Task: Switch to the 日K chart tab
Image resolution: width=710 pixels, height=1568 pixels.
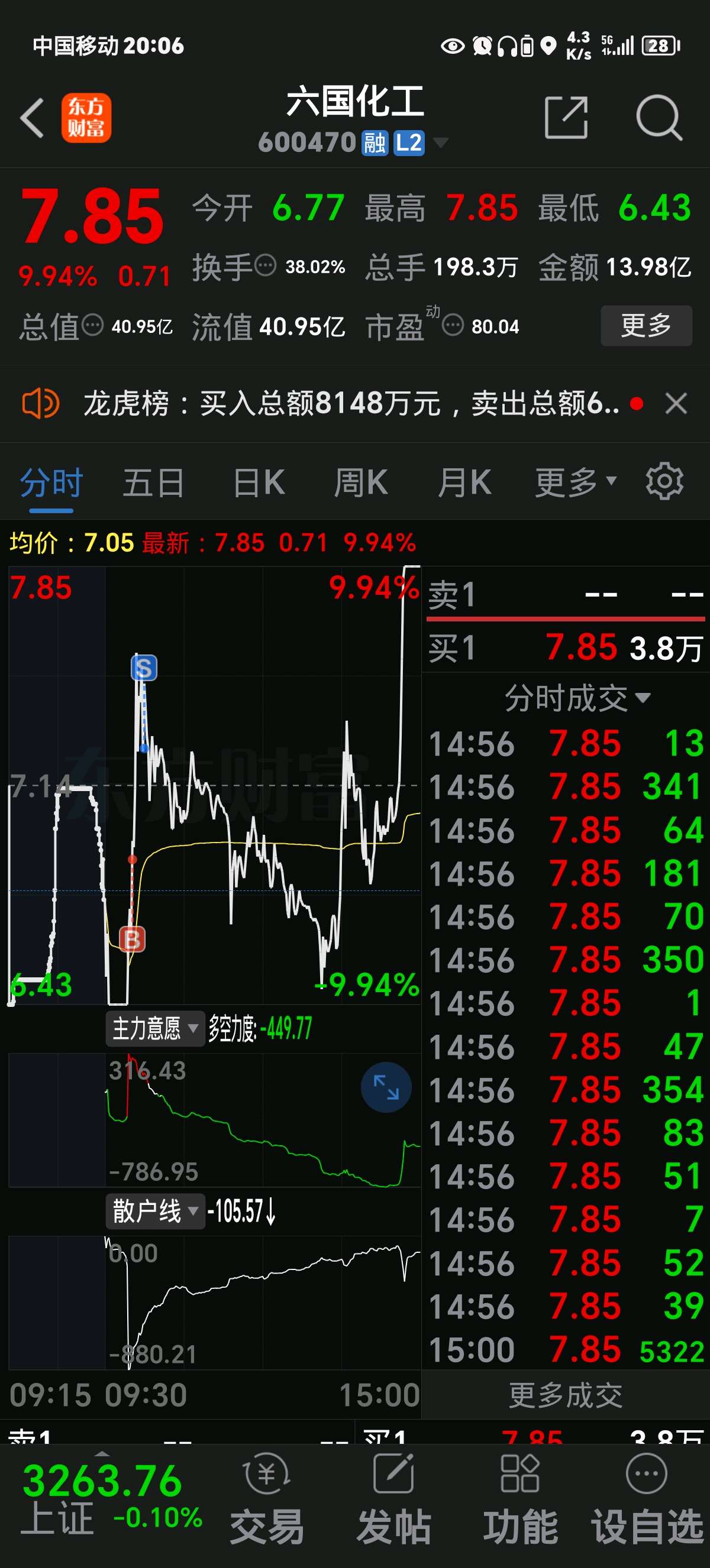Action: coord(259,482)
